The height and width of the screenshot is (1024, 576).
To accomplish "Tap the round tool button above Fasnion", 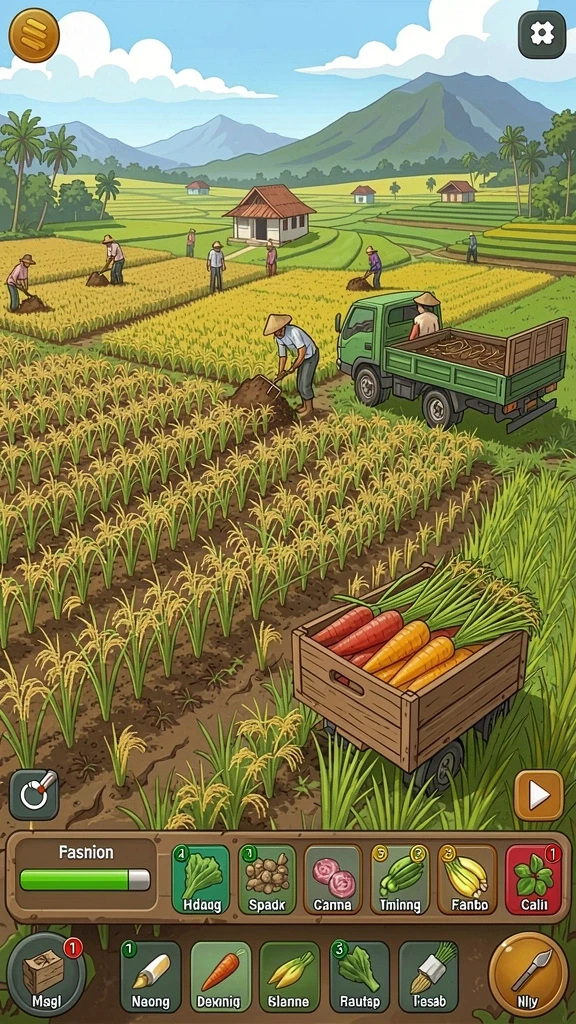I will pyautogui.click(x=34, y=794).
